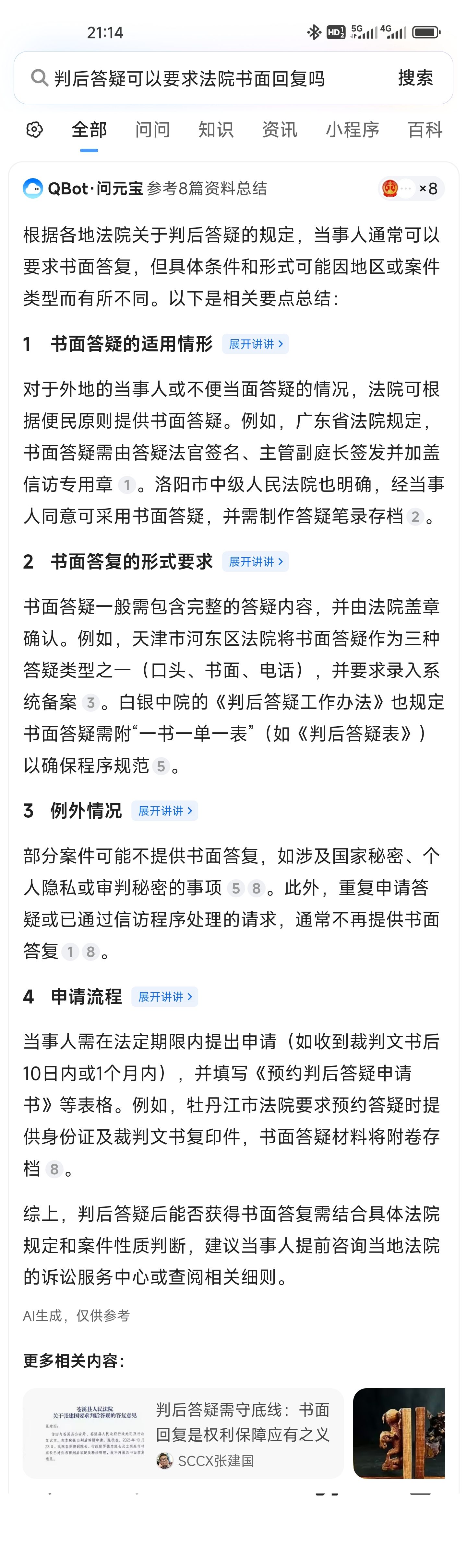This screenshot has height=1568, width=467.
Task: Expand 展开讲讲 for 例外情况
Action: click(x=165, y=811)
